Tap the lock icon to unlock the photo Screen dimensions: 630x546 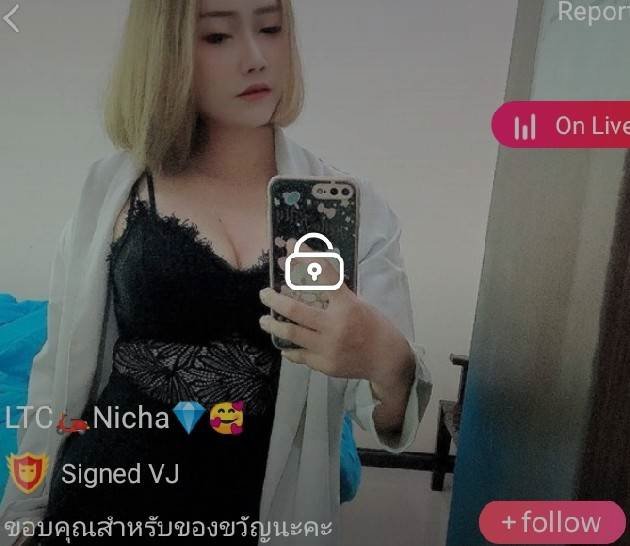(x=314, y=262)
